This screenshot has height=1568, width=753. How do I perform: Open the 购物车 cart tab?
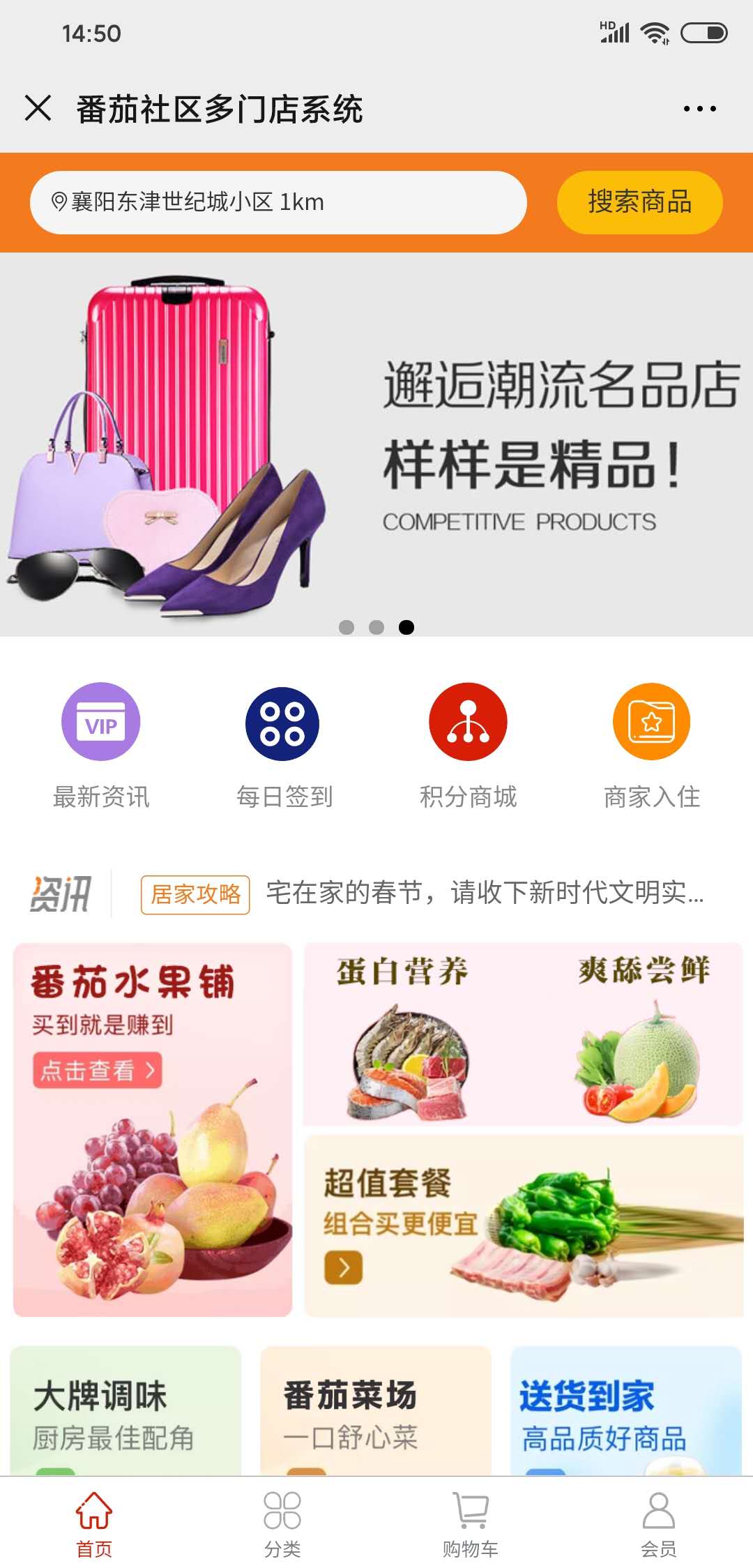coord(471,1523)
